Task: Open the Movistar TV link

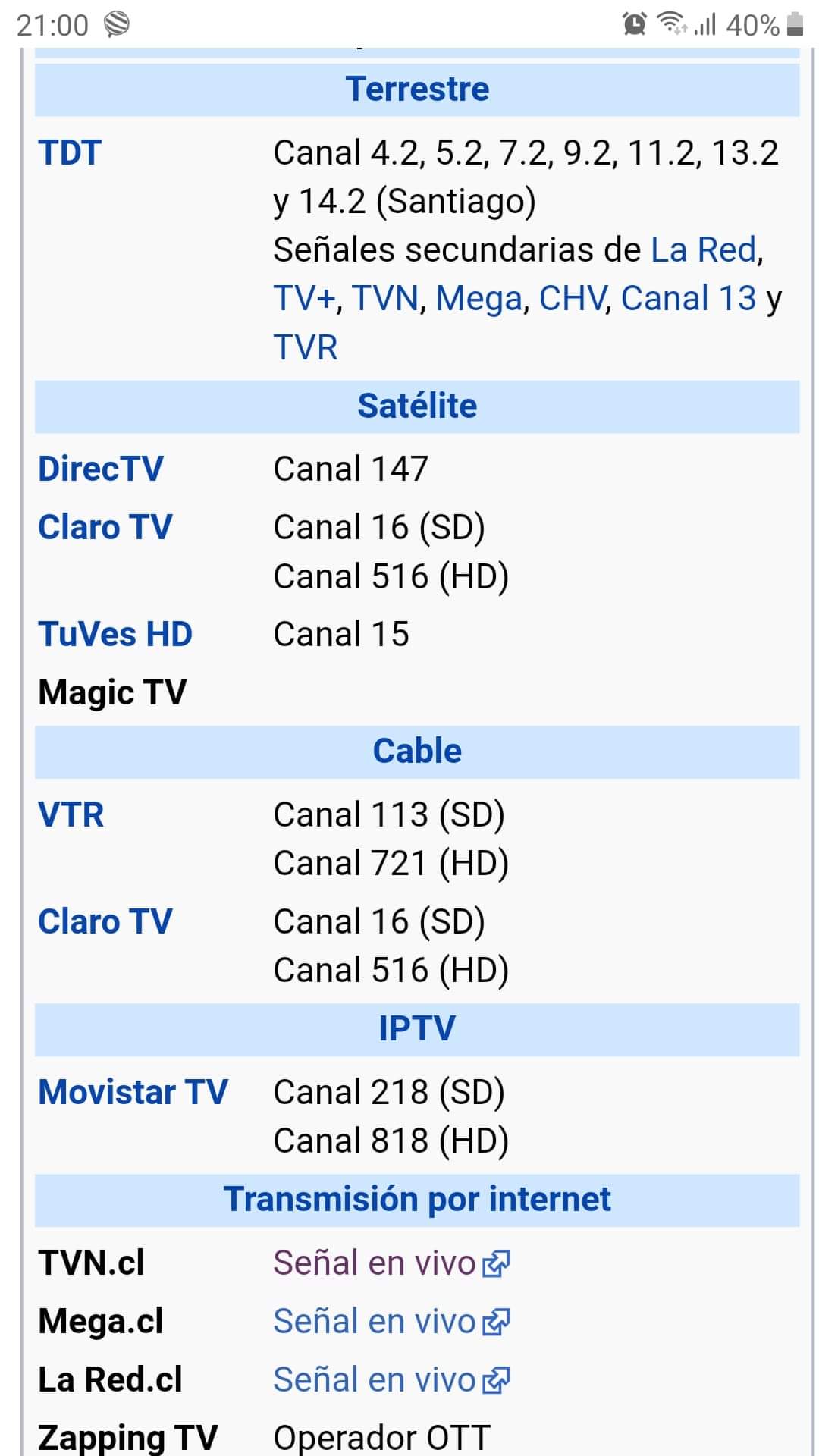Action: [x=133, y=1093]
